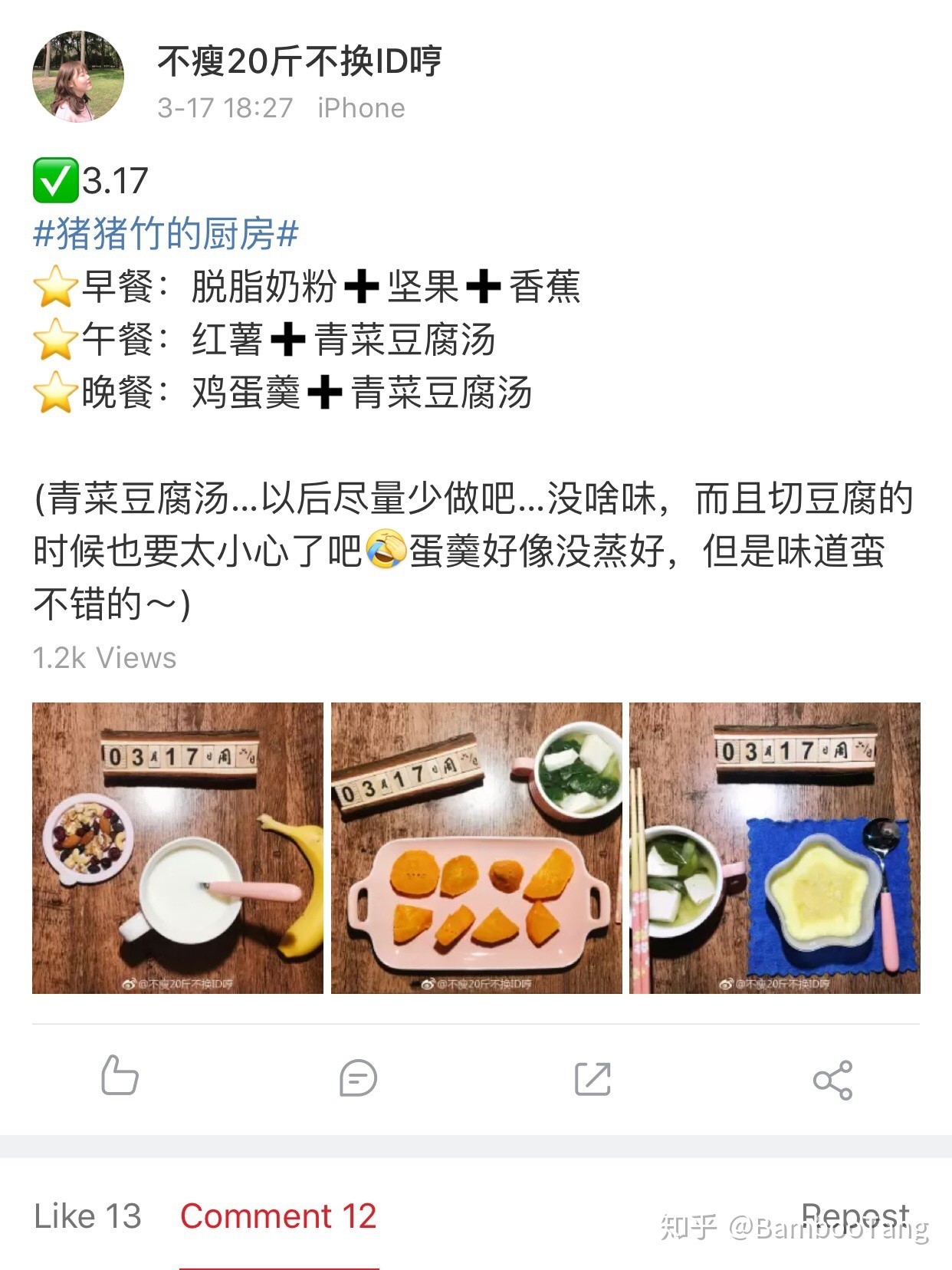This screenshot has height=1270, width=952.
Task: View the breakfast photo with banana
Action: coord(178,848)
